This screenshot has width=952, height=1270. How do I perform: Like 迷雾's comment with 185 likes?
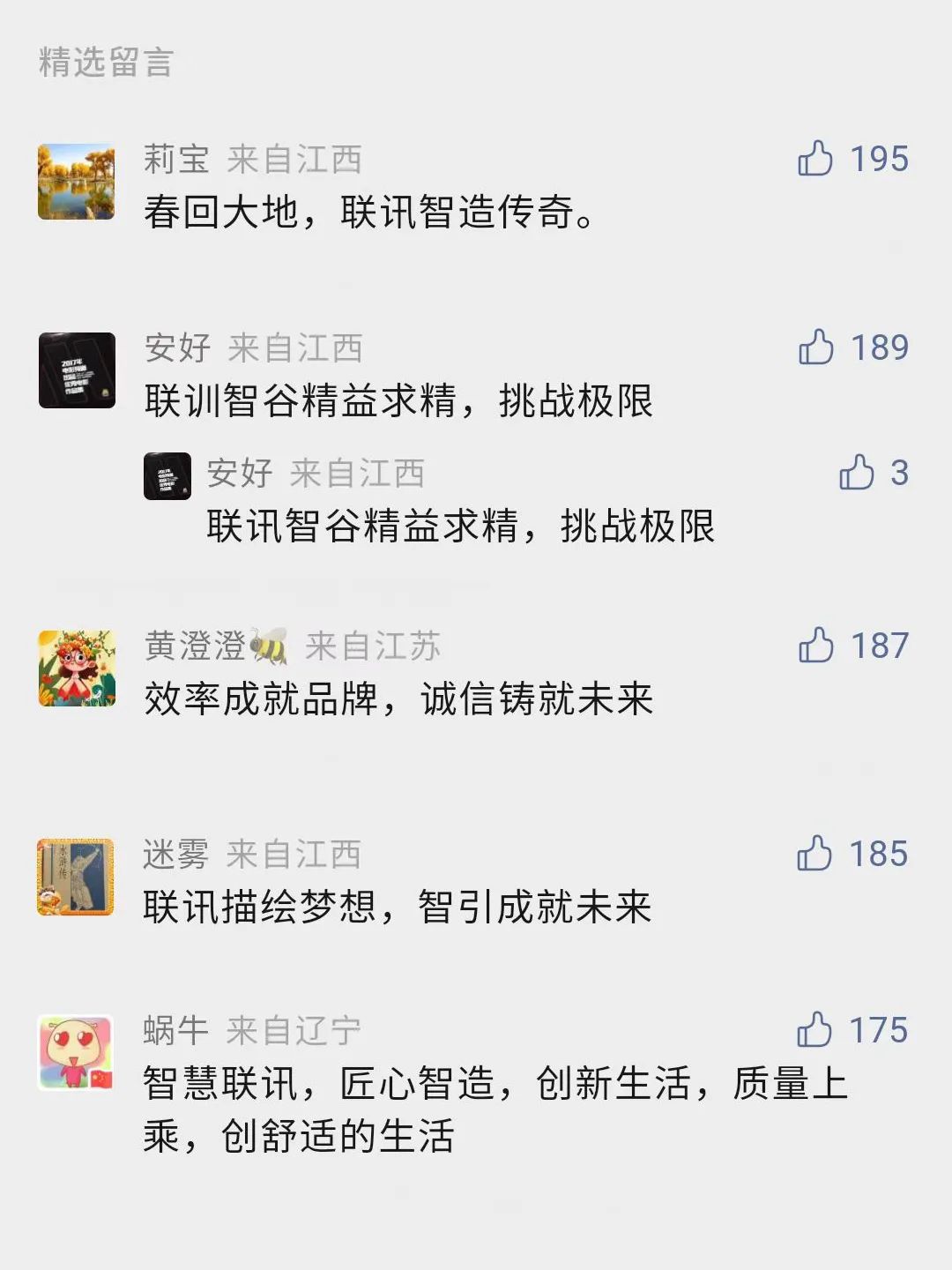(x=814, y=854)
